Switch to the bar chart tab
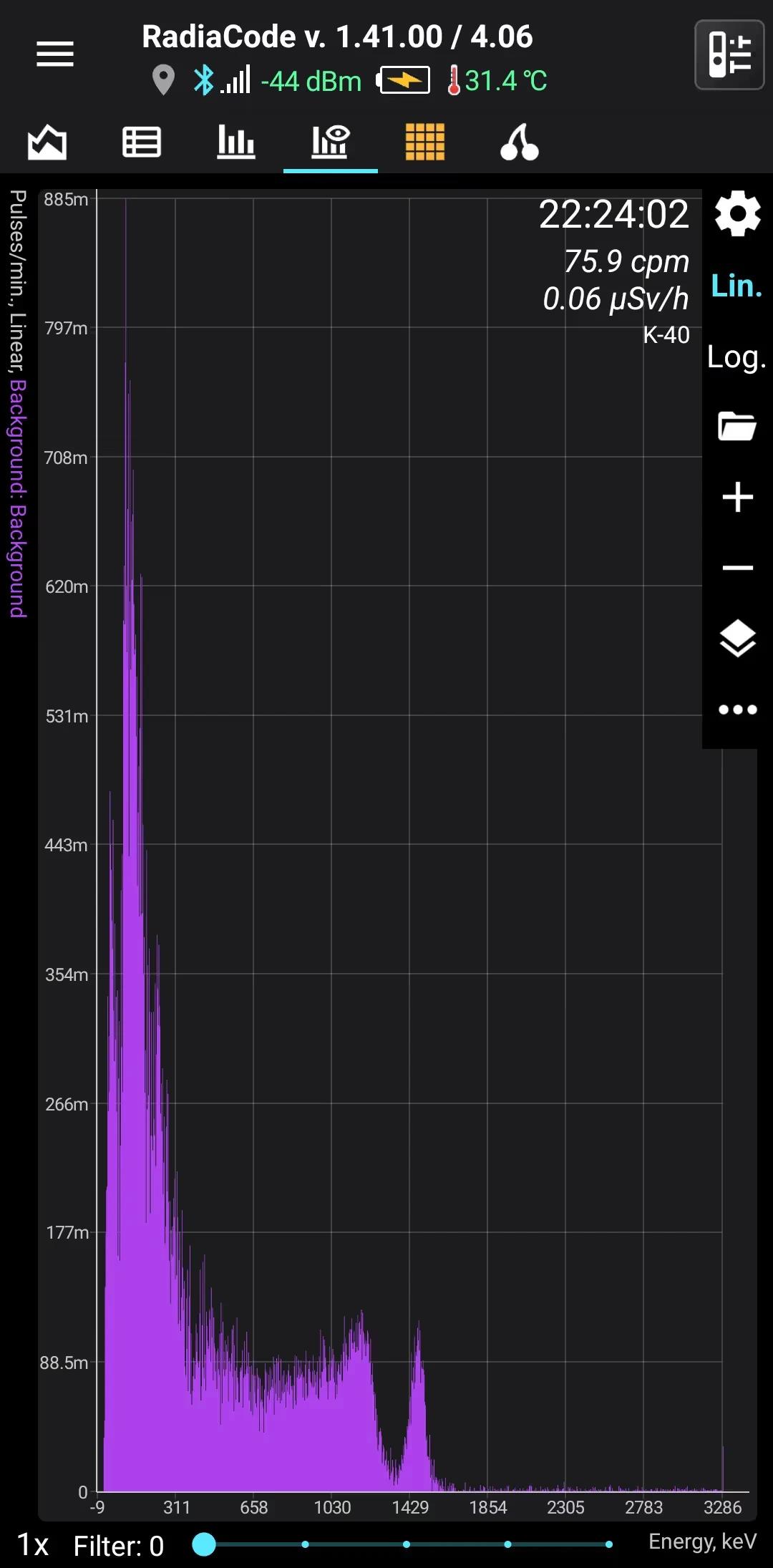The height and width of the screenshot is (1568, 773). tap(236, 142)
